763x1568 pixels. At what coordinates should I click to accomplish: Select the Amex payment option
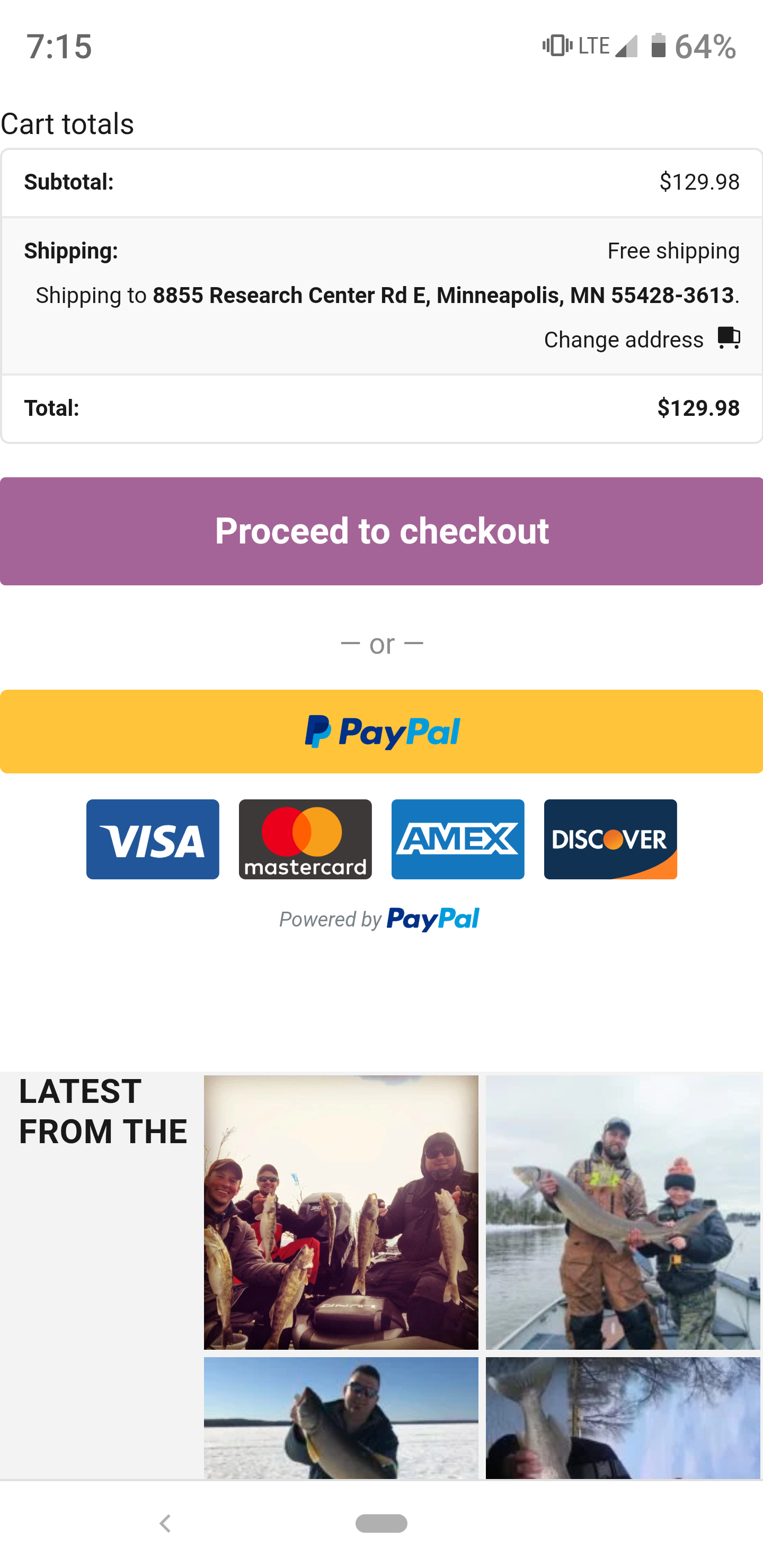pos(458,839)
